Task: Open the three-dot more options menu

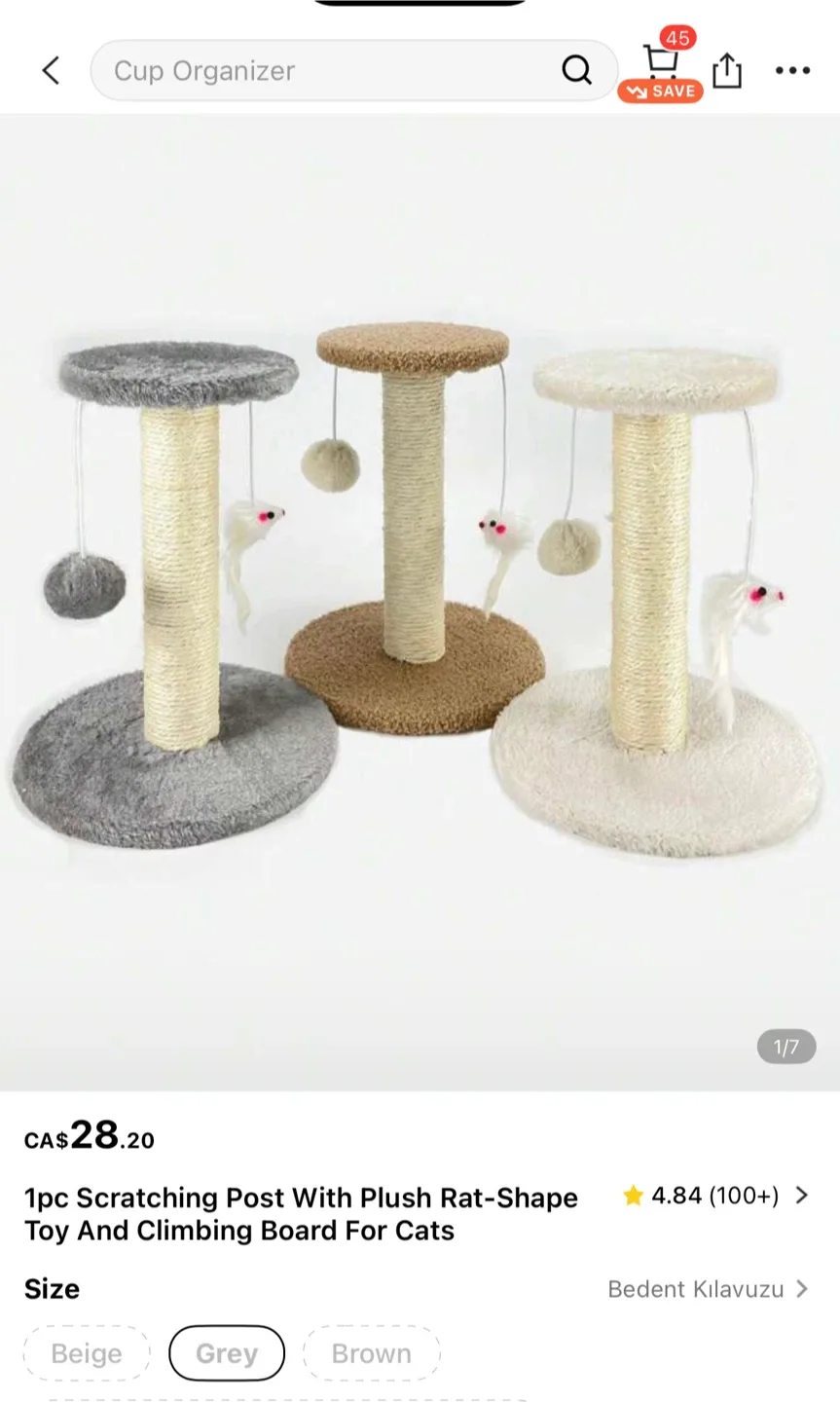Action: coord(793,70)
